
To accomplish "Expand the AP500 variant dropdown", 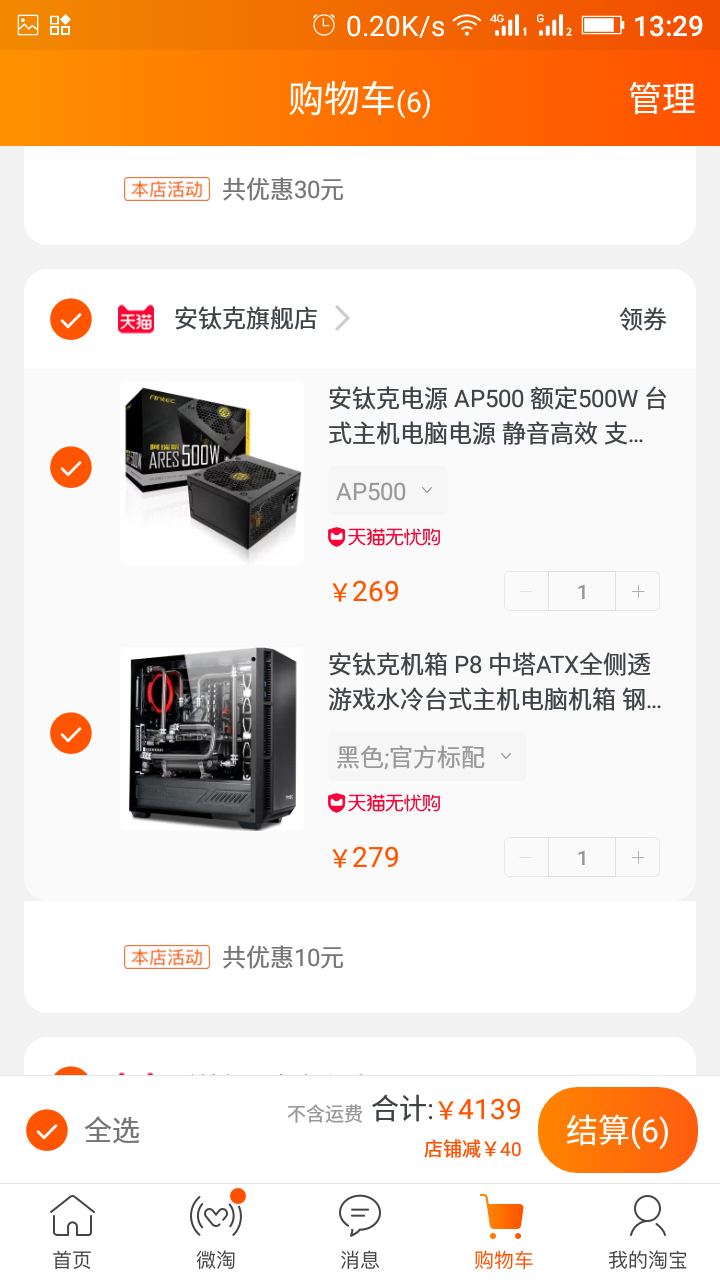I will 387,491.
